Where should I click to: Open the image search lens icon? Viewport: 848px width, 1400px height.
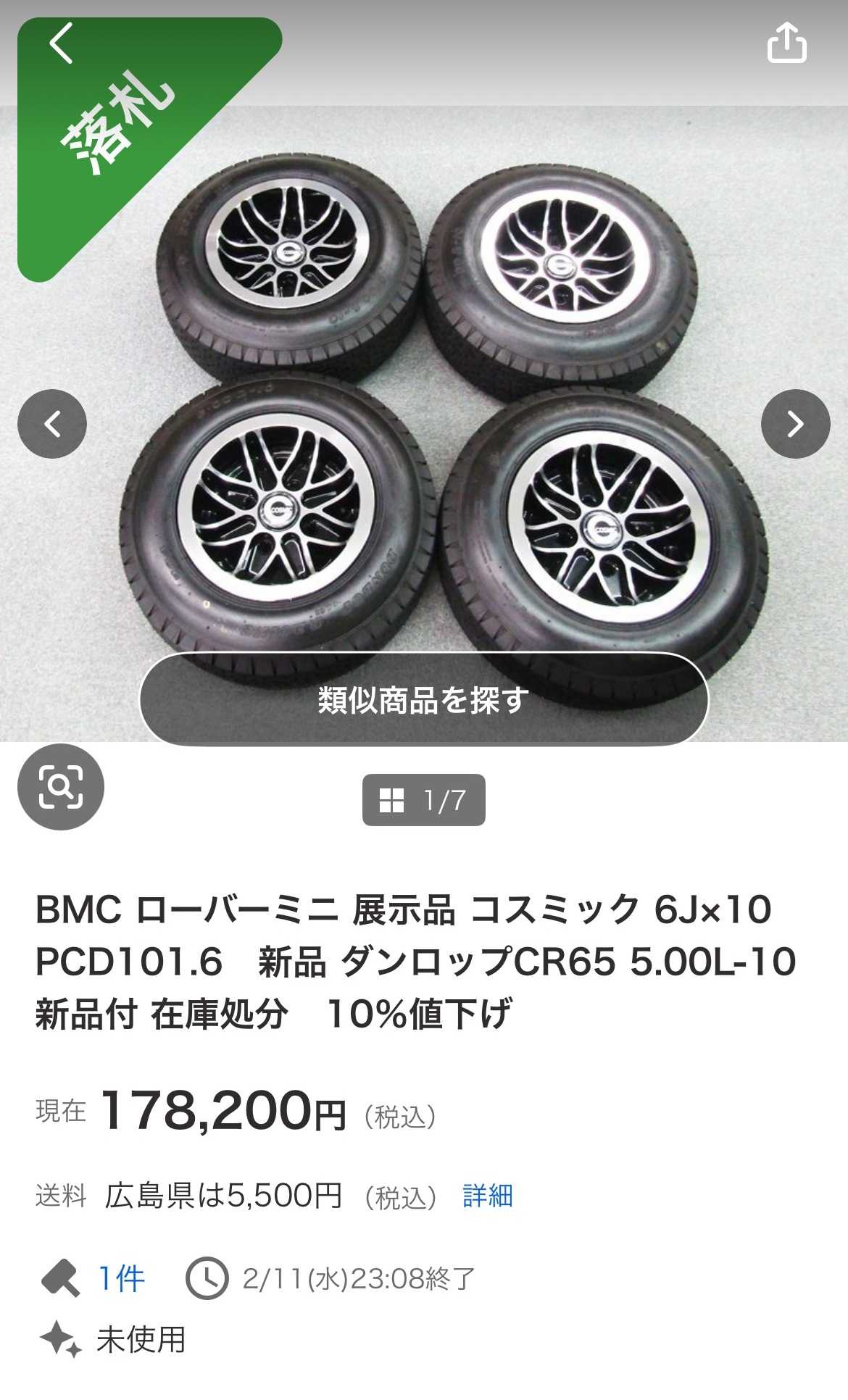click(x=61, y=787)
